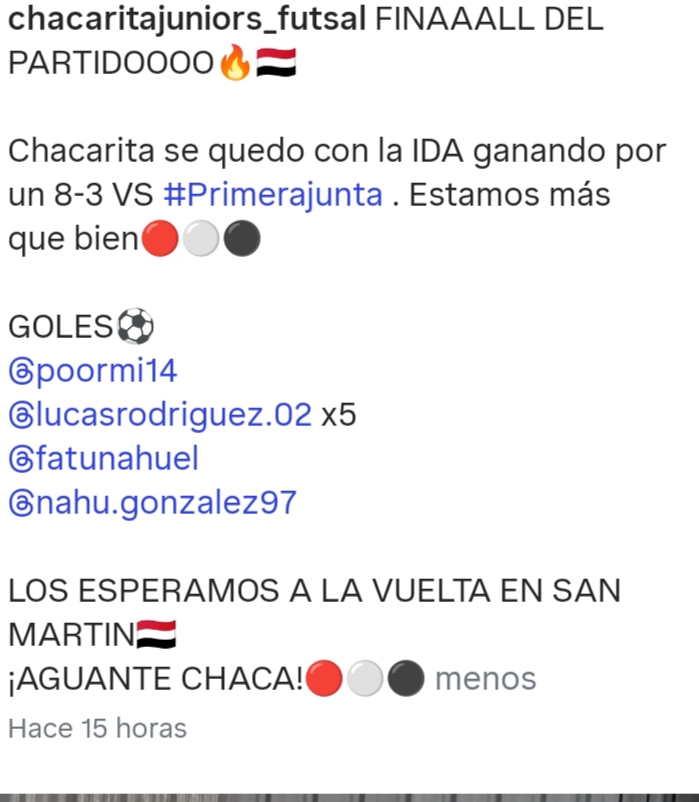This screenshot has height=802, width=699.
Task: Open chacaritajuniors_futsal profile from the caption
Action: [186, 20]
